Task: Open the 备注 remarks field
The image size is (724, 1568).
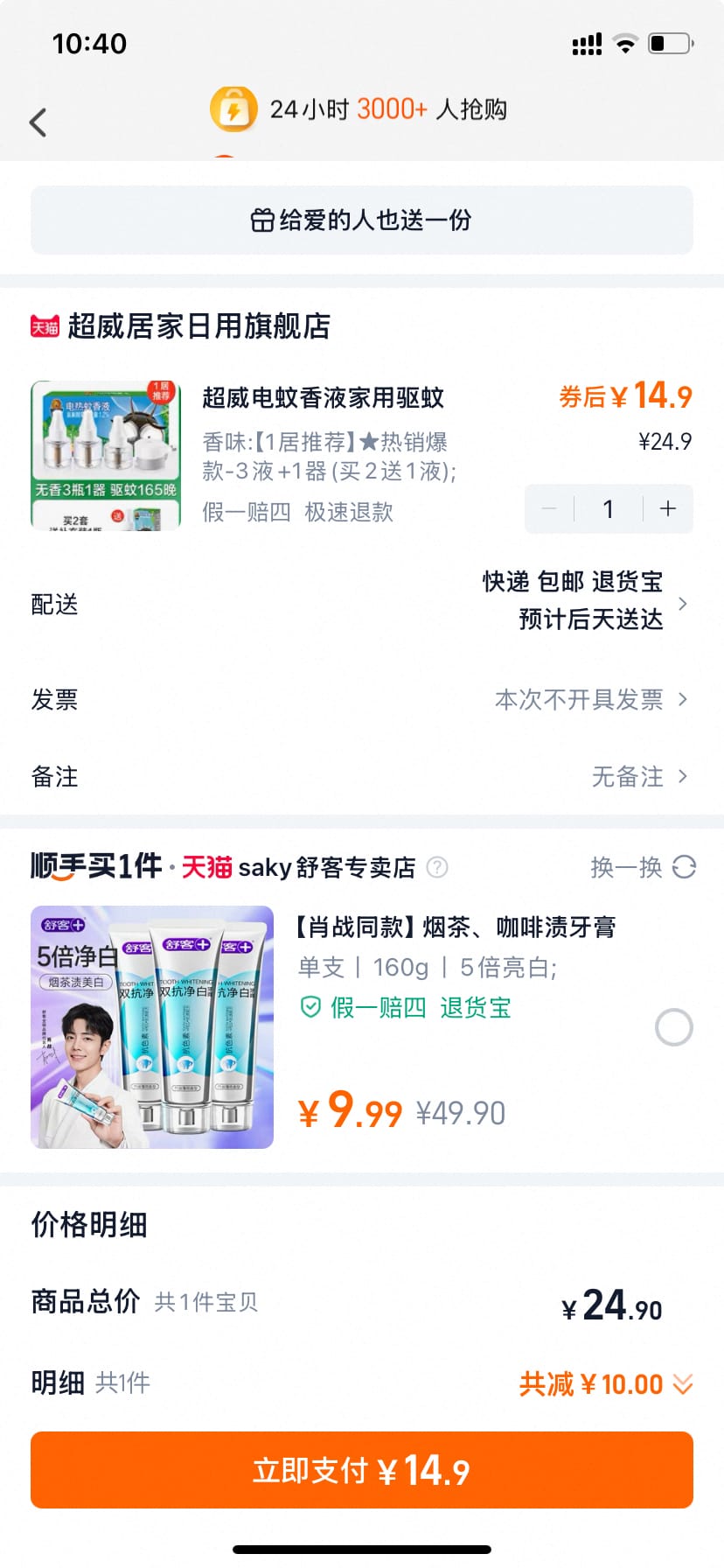Action: 362,776
